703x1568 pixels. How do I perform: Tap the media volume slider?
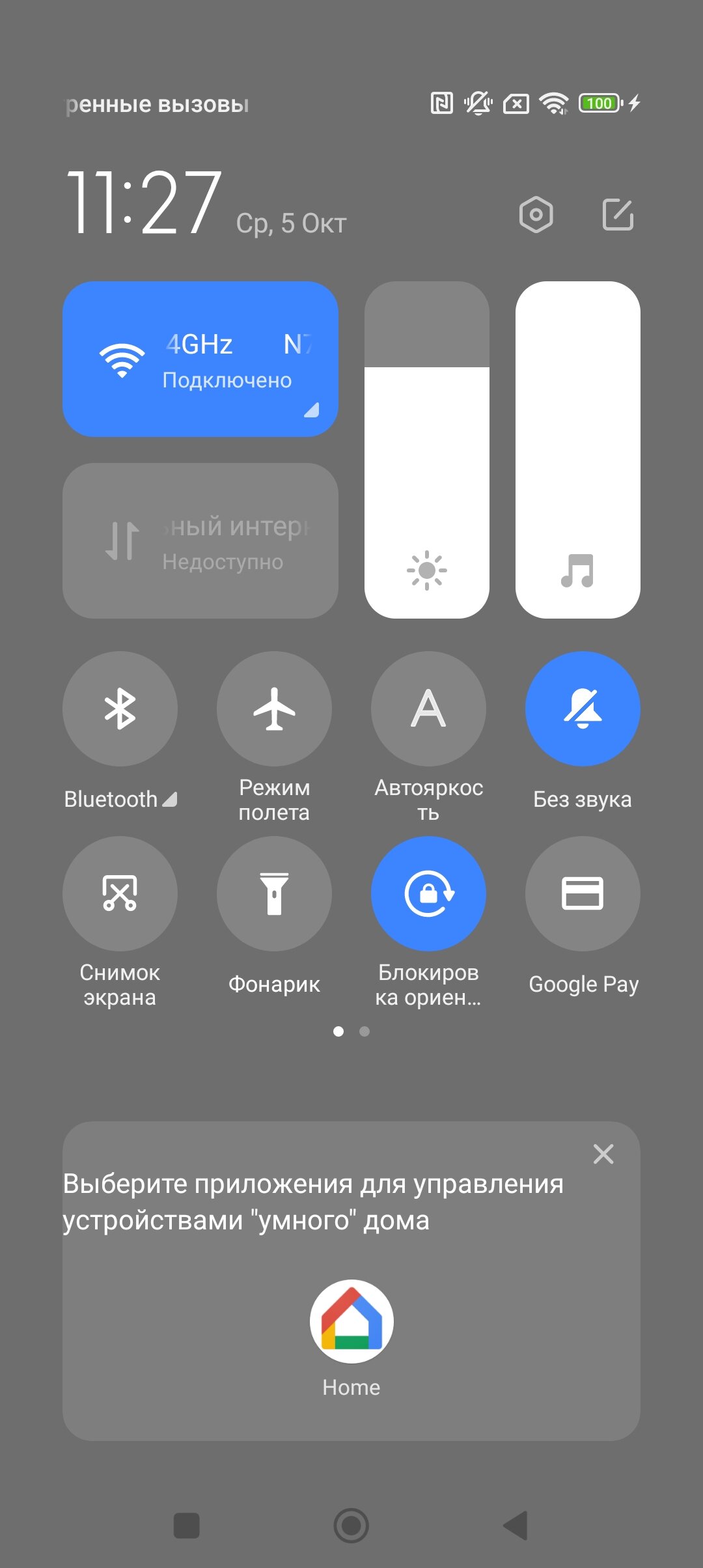[x=578, y=450]
